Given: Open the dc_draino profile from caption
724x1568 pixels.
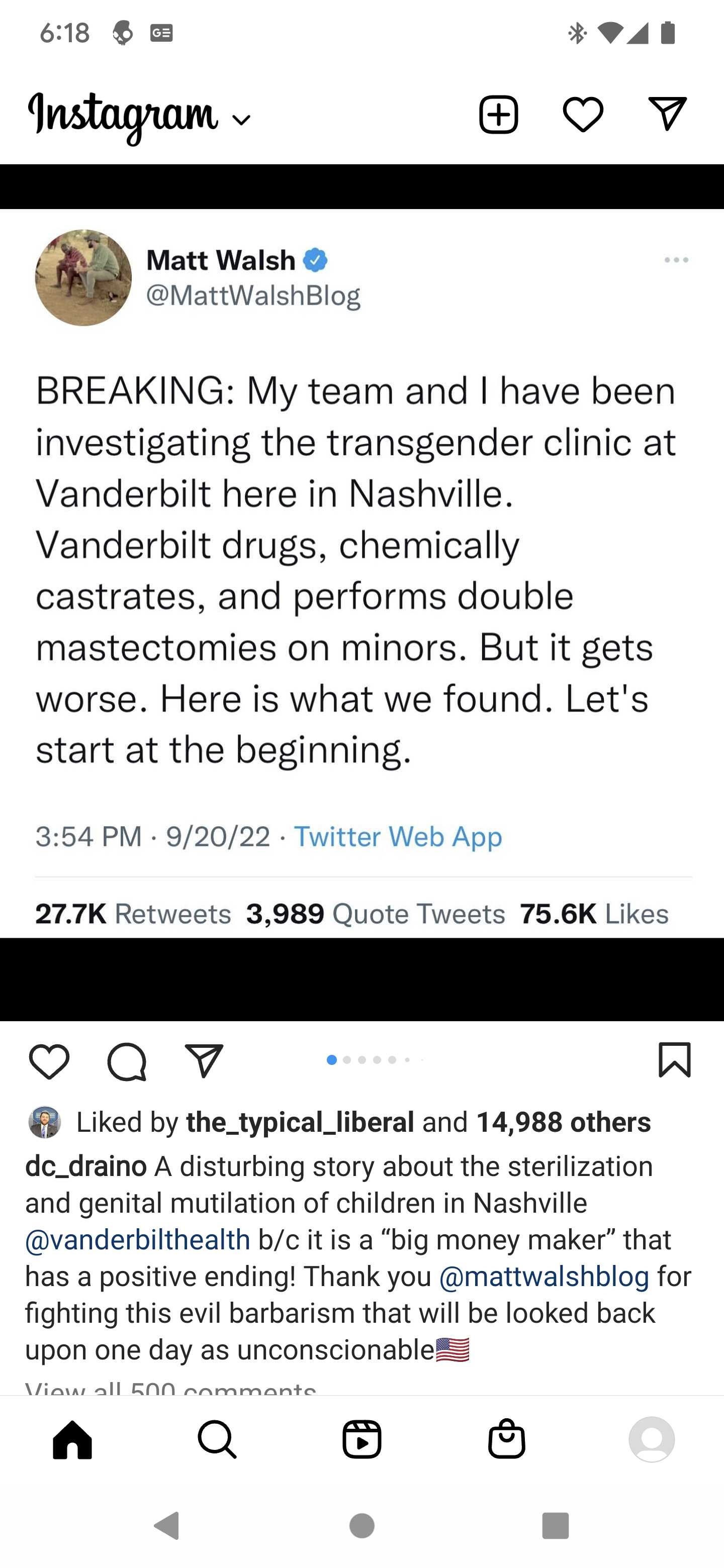Looking at the screenshot, I should 86,1166.
